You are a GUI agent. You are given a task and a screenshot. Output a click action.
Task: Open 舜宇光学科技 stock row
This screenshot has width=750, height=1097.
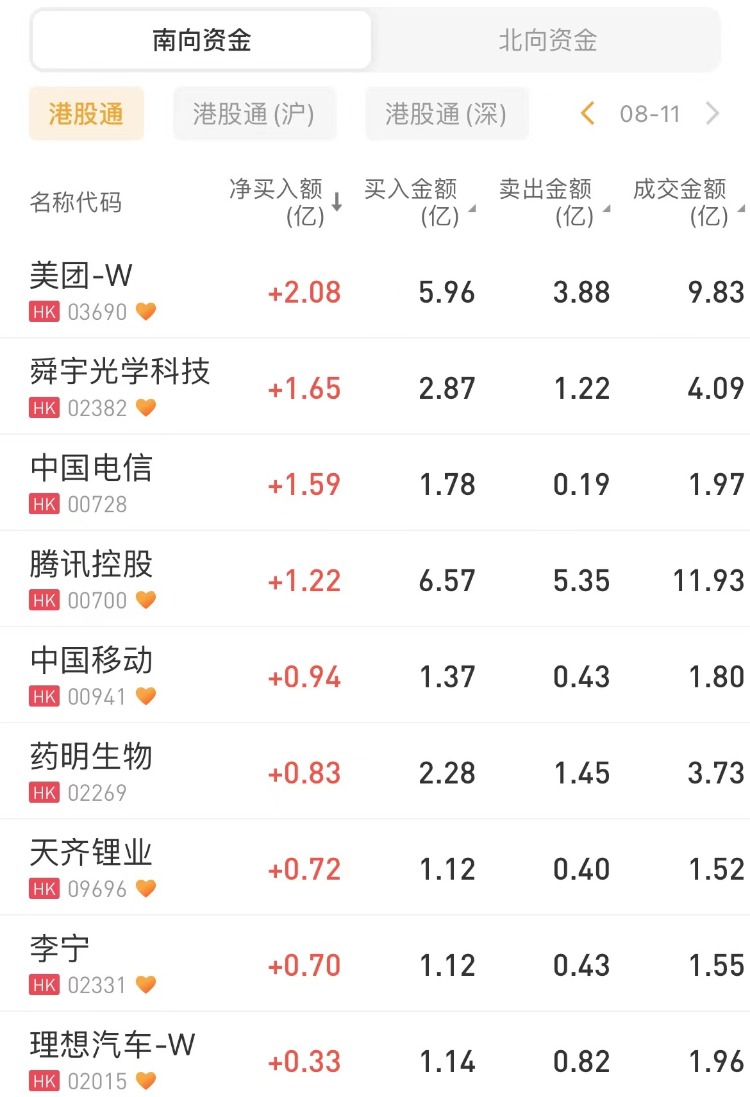pos(120,372)
